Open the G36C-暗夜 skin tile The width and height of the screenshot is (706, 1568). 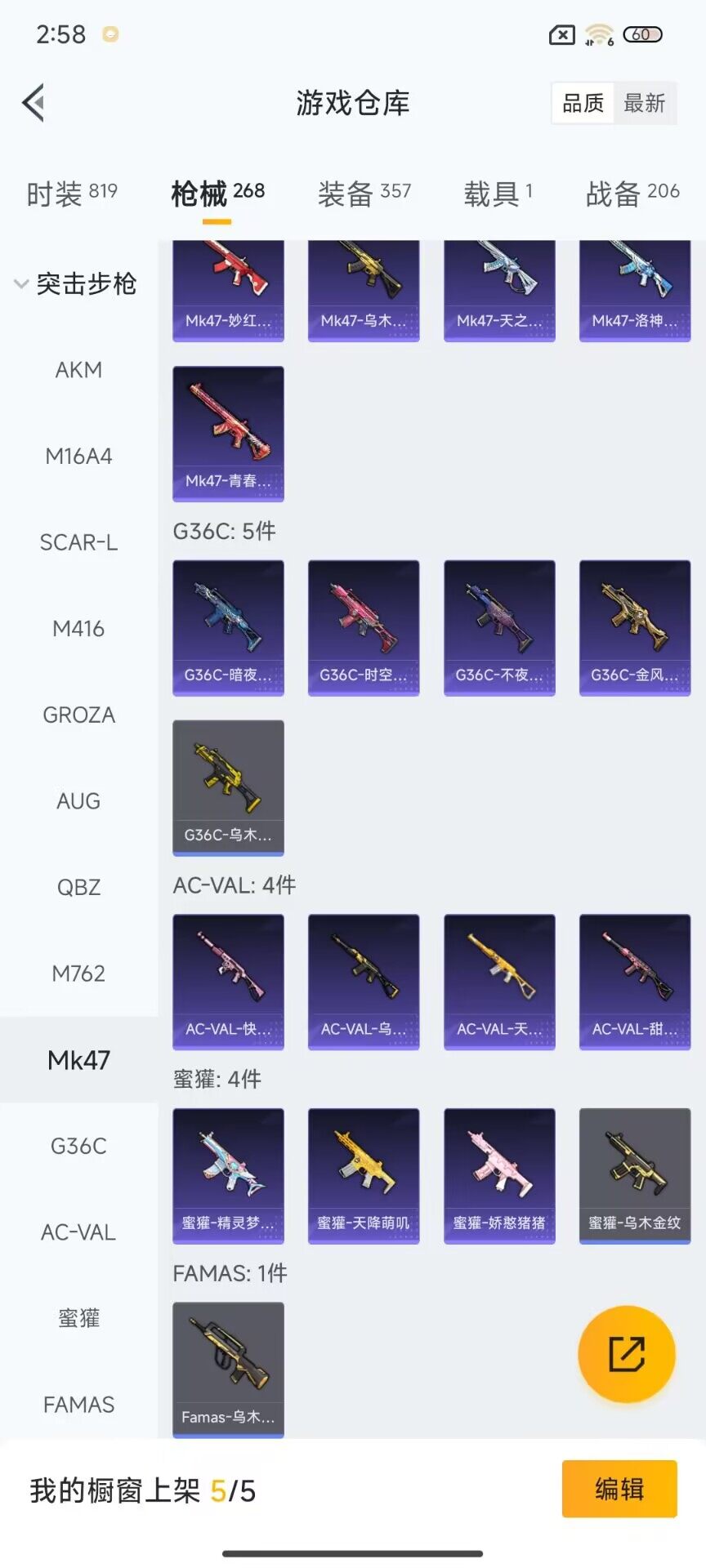(228, 626)
